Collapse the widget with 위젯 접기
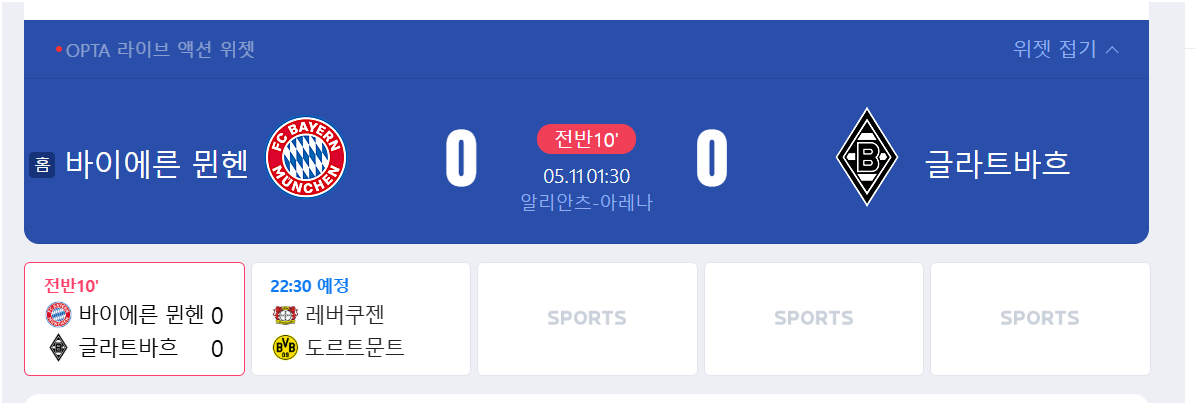The height and width of the screenshot is (405, 1197). (1066, 49)
